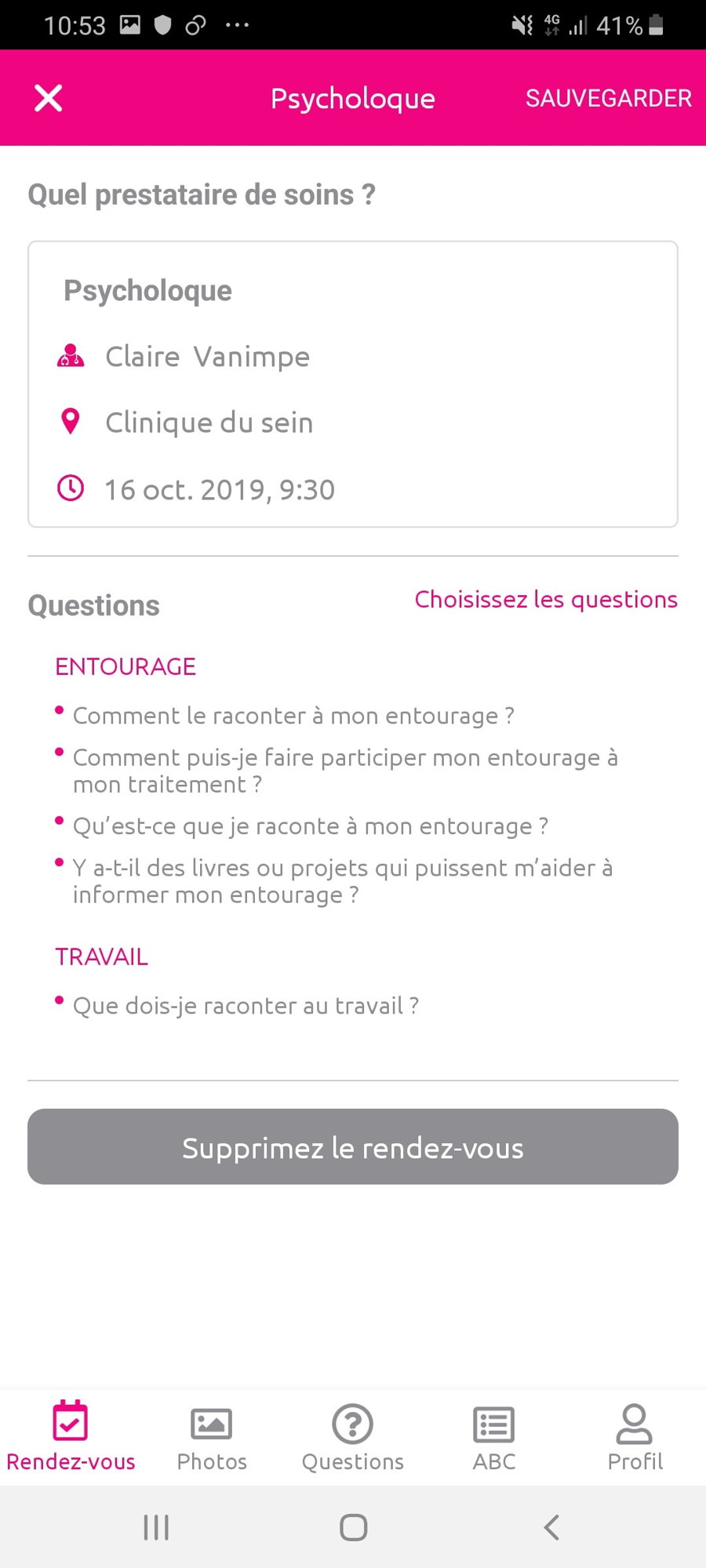The width and height of the screenshot is (706, 1568).
Task: Open Choisissez les questions link
Action: click(546, 600)
